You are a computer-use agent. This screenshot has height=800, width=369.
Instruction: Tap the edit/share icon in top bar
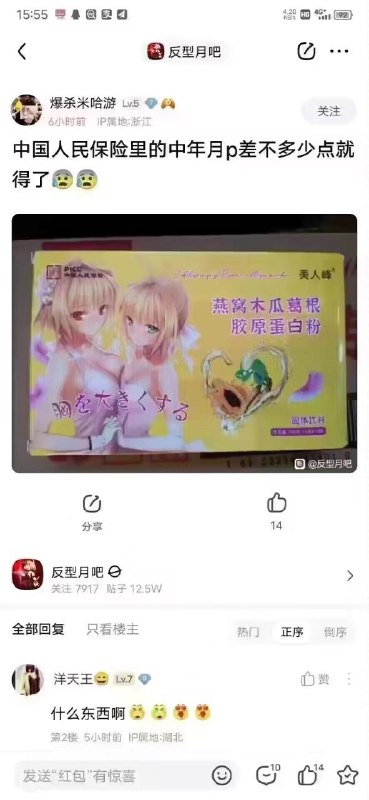pyautogui.click(x=306, y=51)
